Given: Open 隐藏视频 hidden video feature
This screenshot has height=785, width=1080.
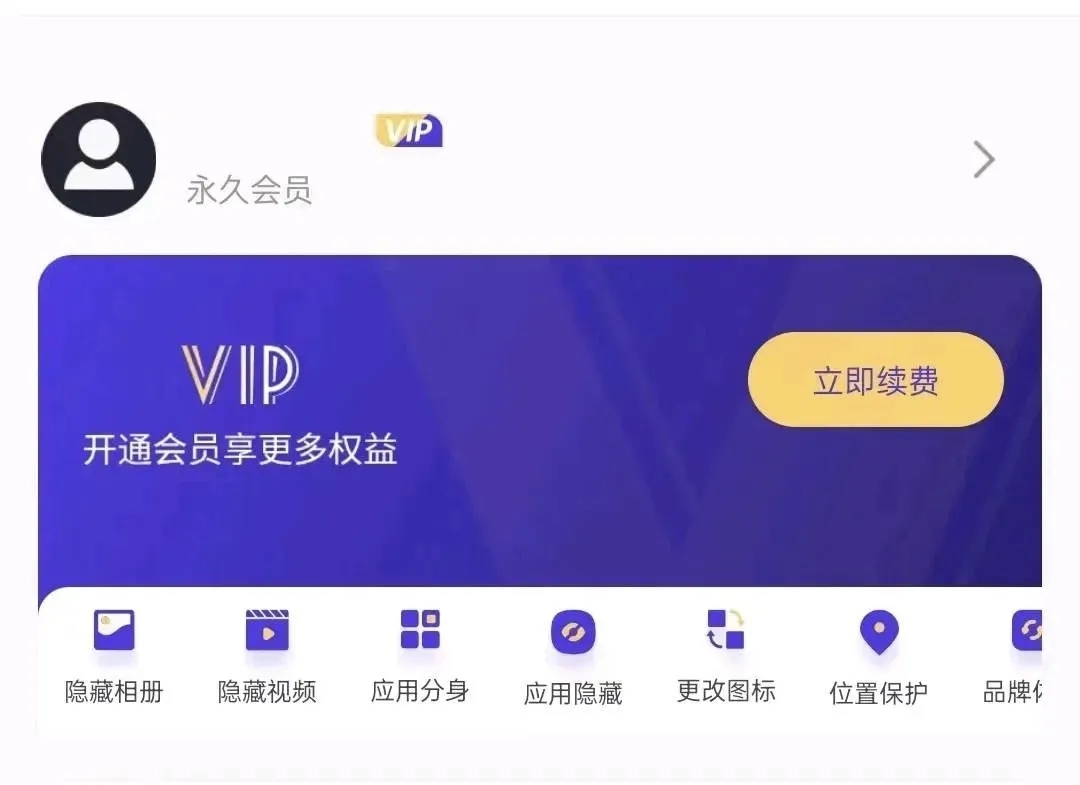Looking at the screenshot, I should click(267, 655).
